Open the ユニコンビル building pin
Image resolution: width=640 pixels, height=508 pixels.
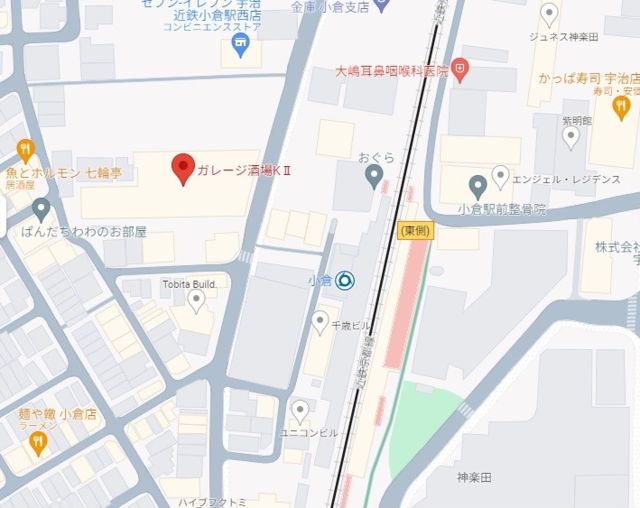(x=300, y=410)
